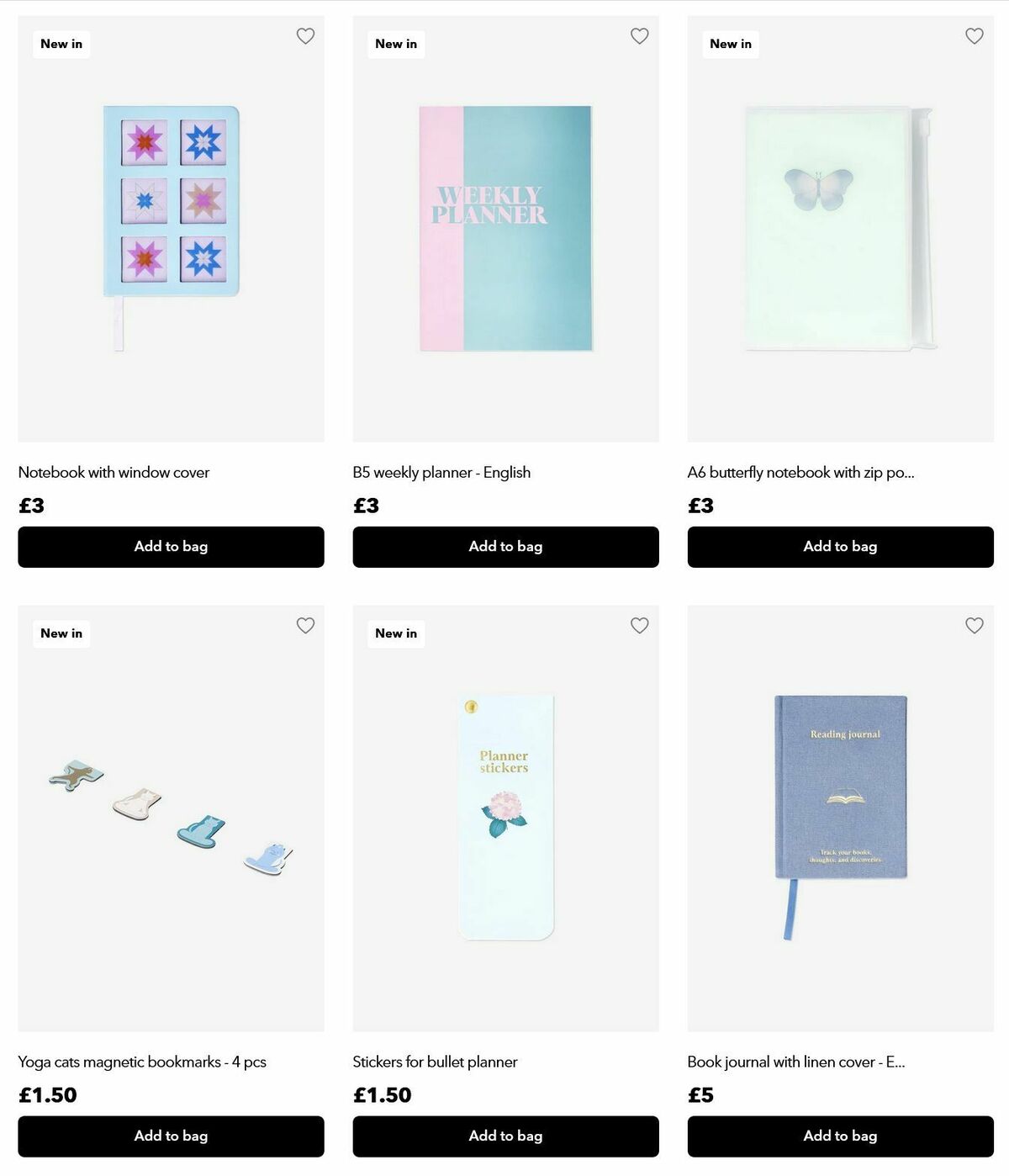Wishlist the Stickers for bullet planner
This screenshot has width=1009, height=1176.
point(640,626)
